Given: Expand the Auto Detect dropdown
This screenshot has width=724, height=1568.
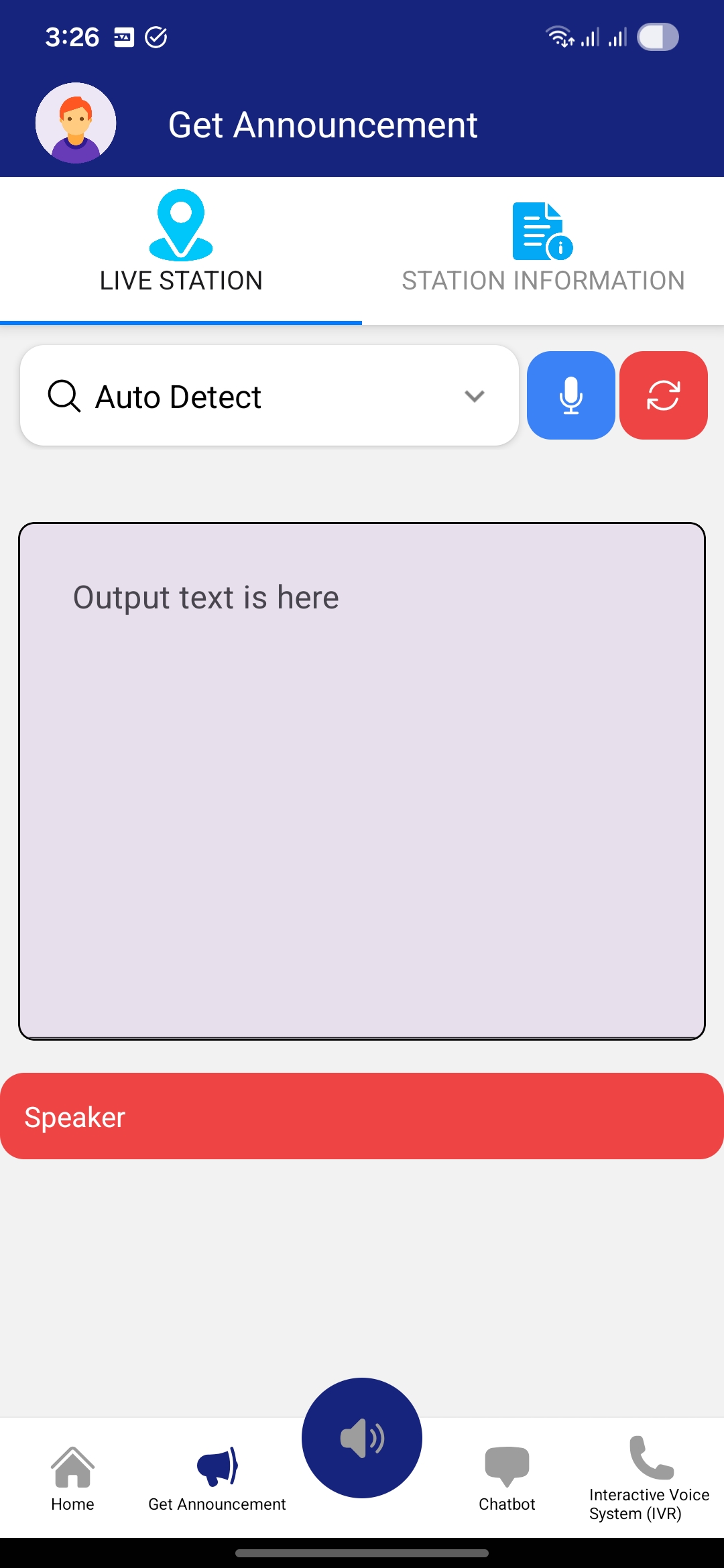Looking at the screenshot, I should coord(269,396).
